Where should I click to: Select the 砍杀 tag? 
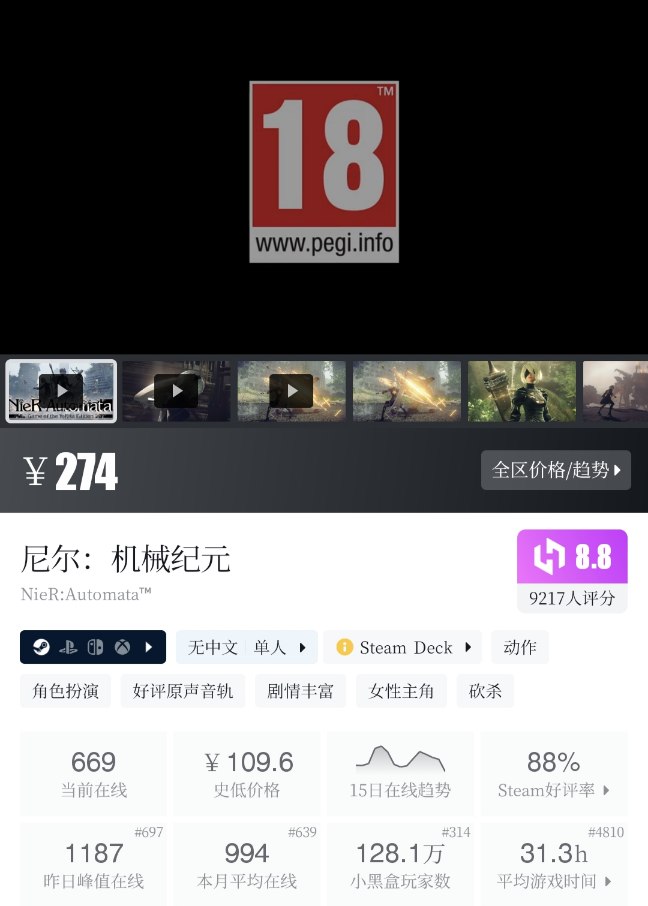point(485,691)
